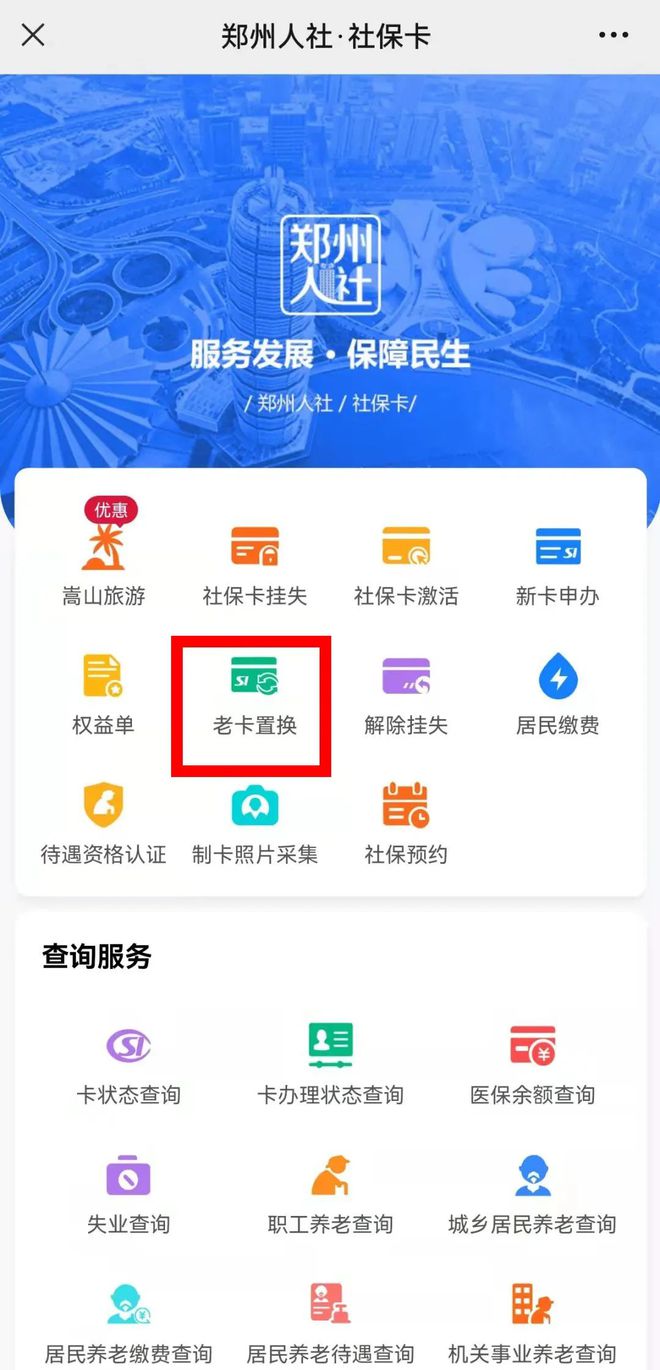Check card status with 卡状态查询

[129, 1064]
